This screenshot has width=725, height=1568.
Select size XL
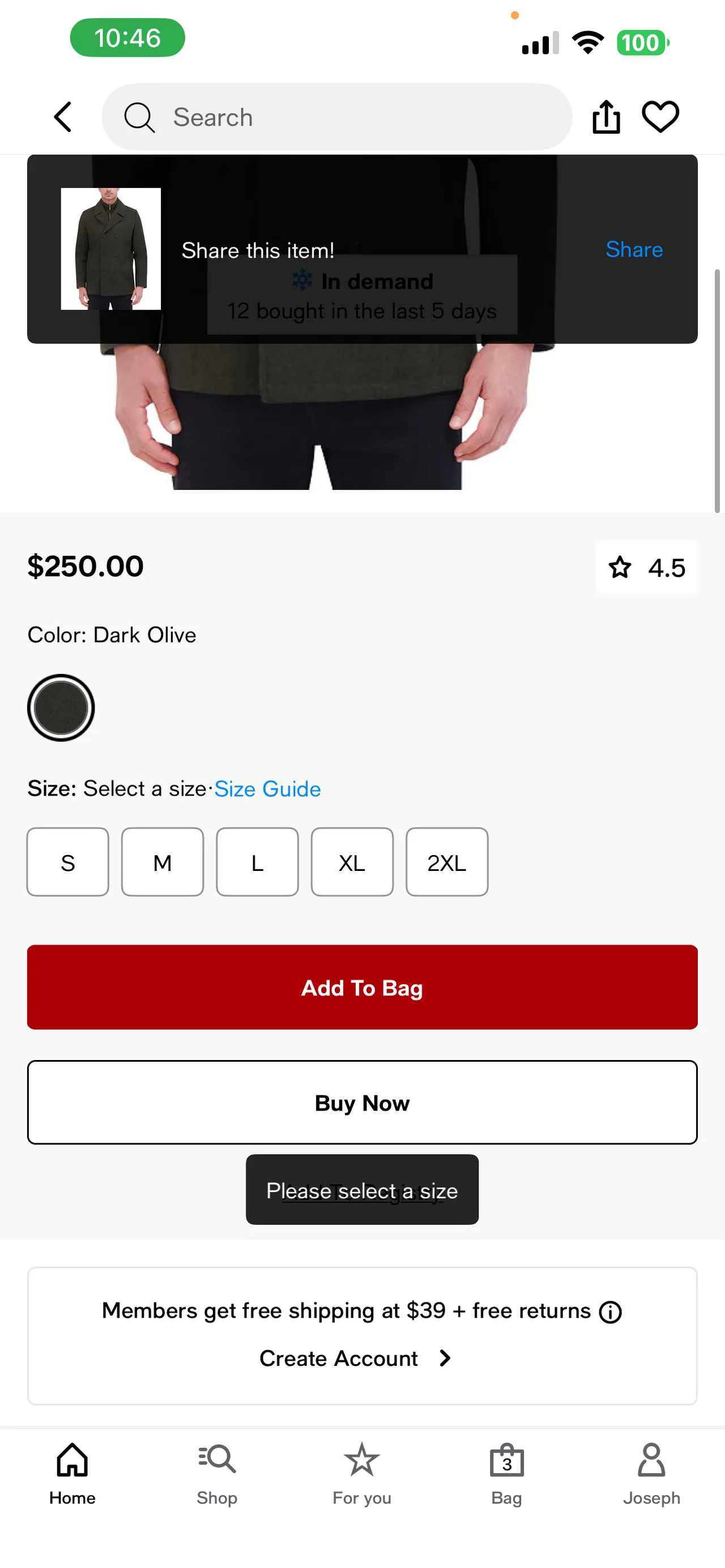[352, 862]
